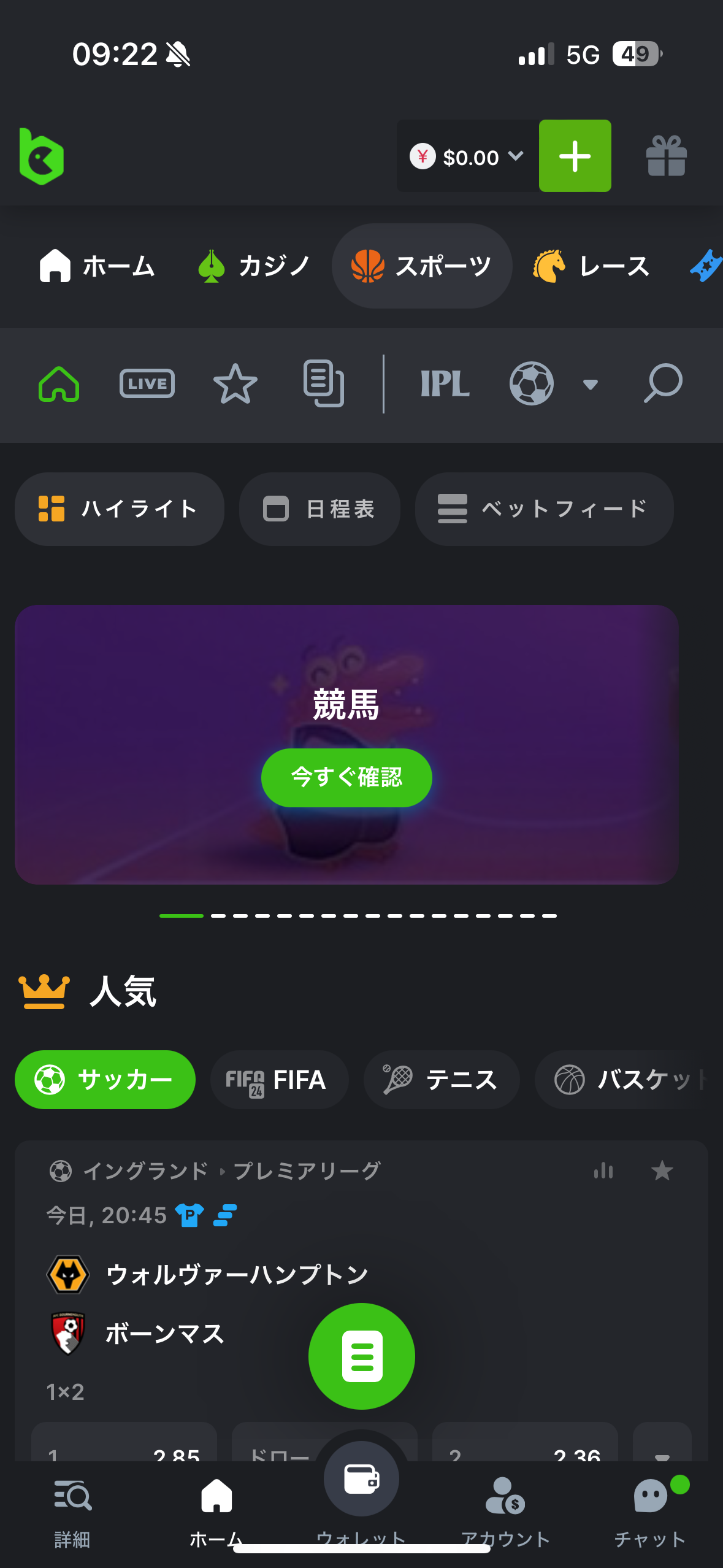723x1568 pixels.
Task: Tap the green plus deposit button
Action: click(x=575, y=156)
